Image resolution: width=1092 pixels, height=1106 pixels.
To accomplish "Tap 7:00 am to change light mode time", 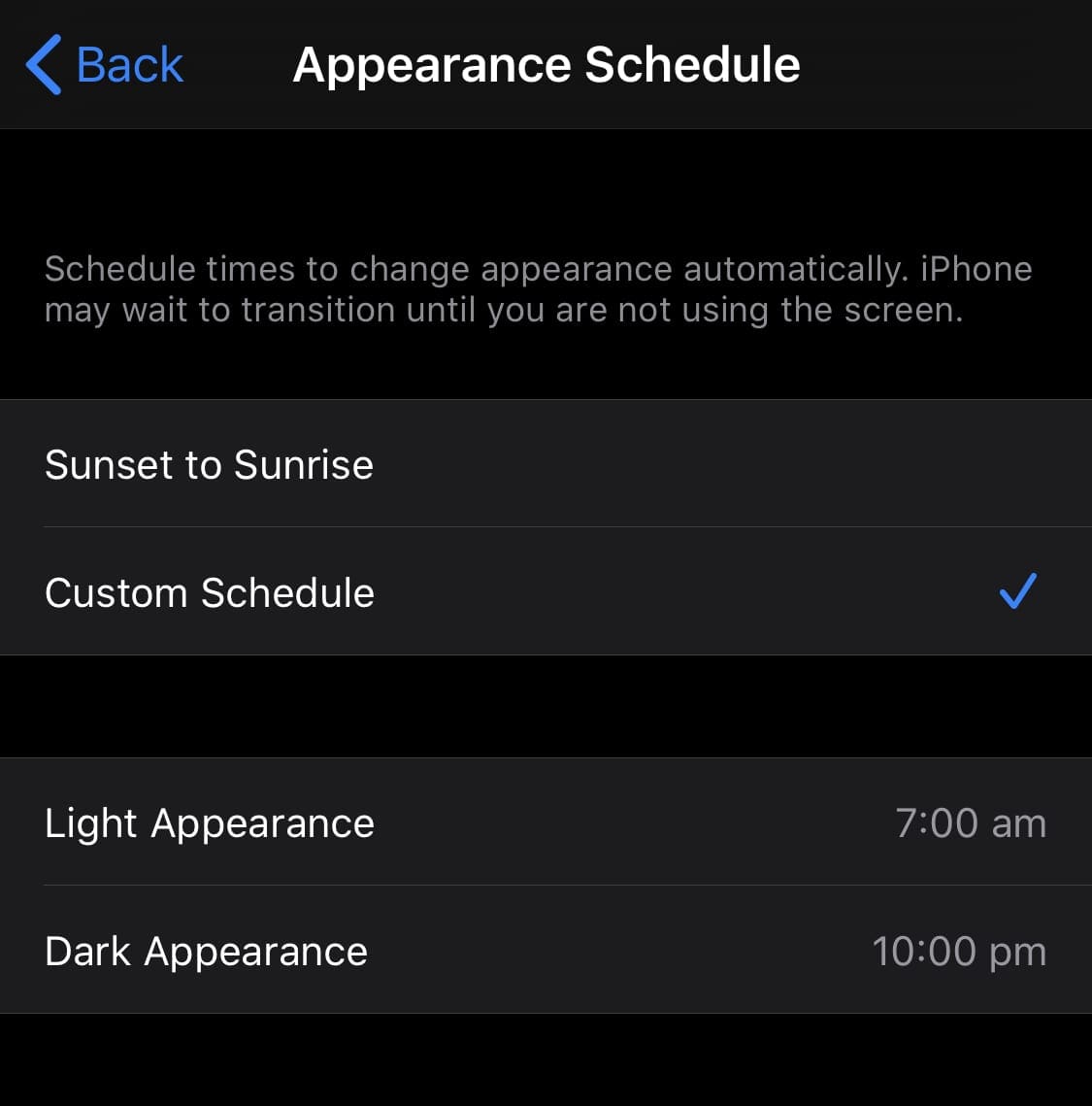I will click(x=972, y=822).
